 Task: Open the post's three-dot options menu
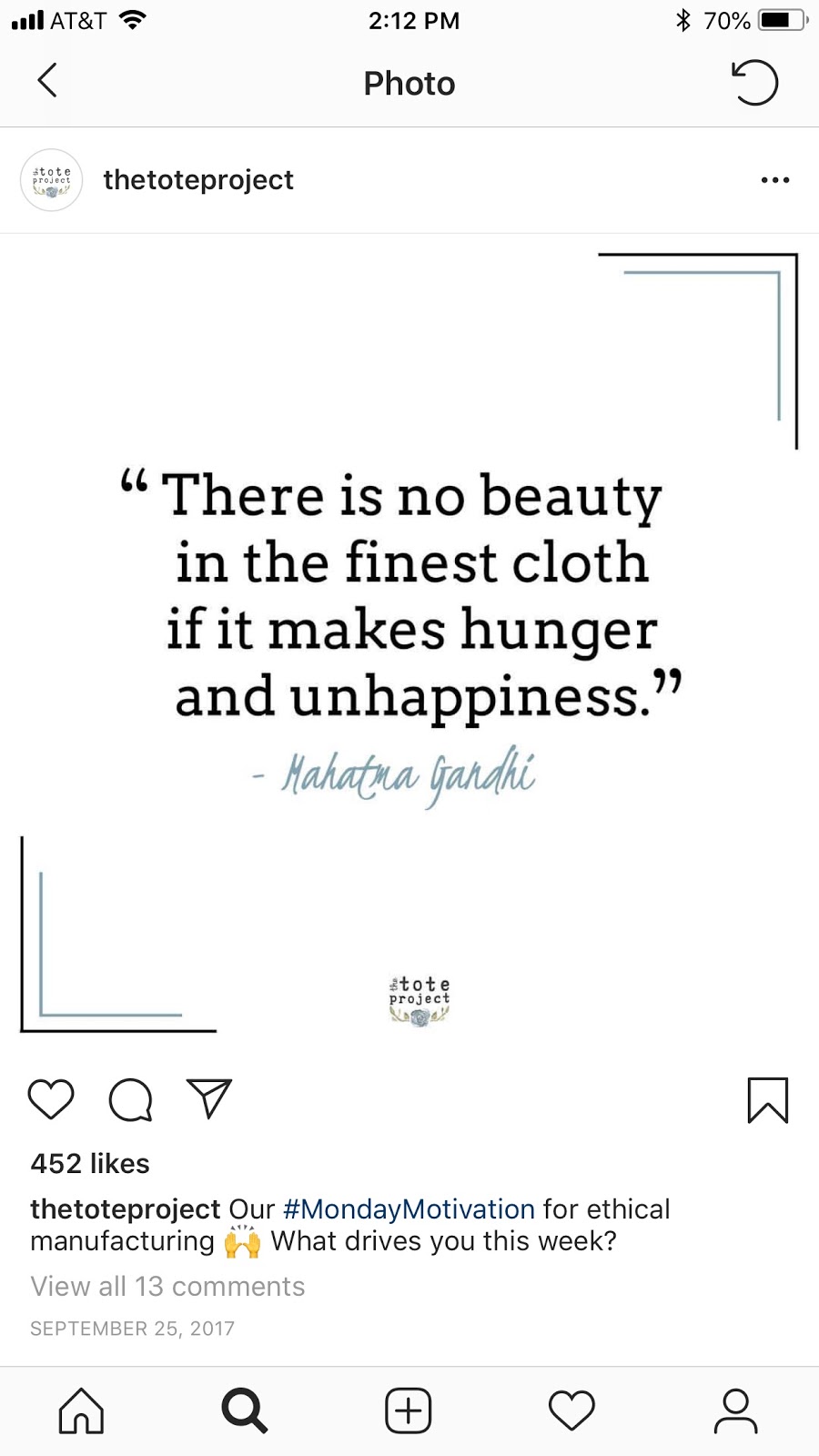point(774,180)
